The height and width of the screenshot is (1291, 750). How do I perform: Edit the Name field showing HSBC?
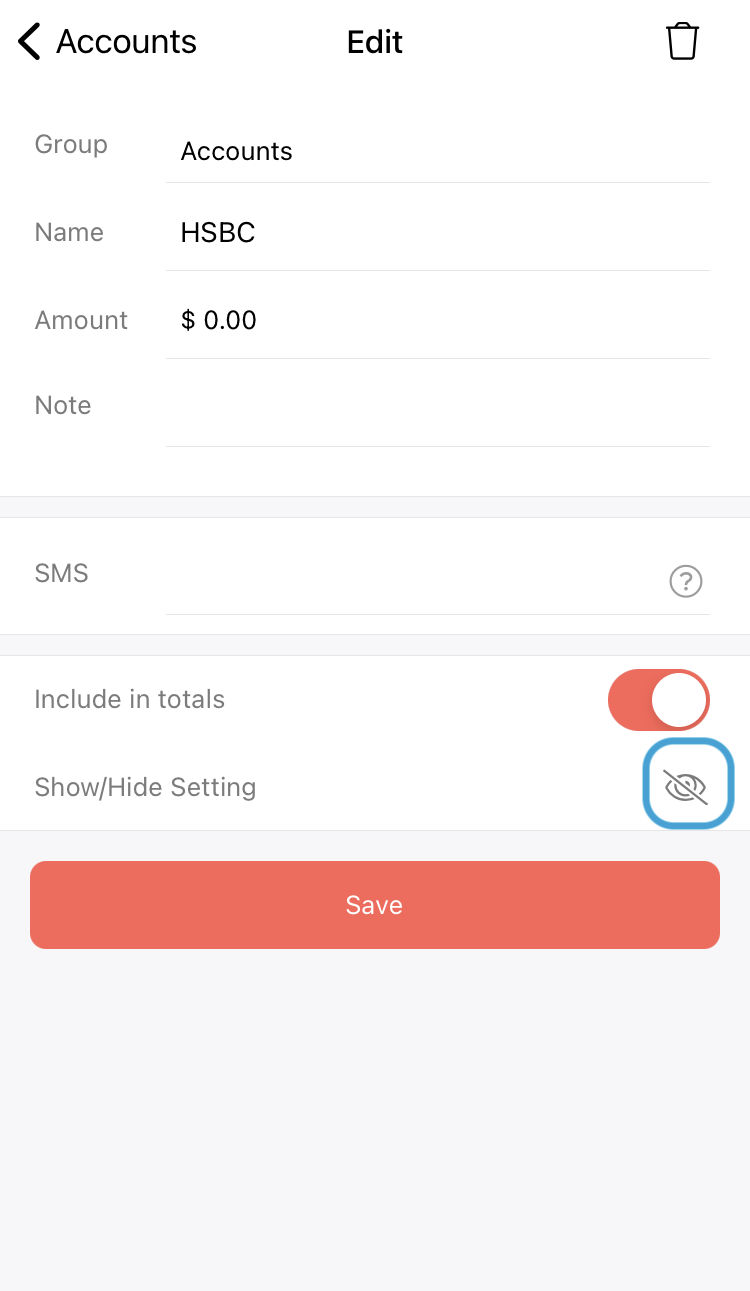pyautogui.click(x=437, y=233)
